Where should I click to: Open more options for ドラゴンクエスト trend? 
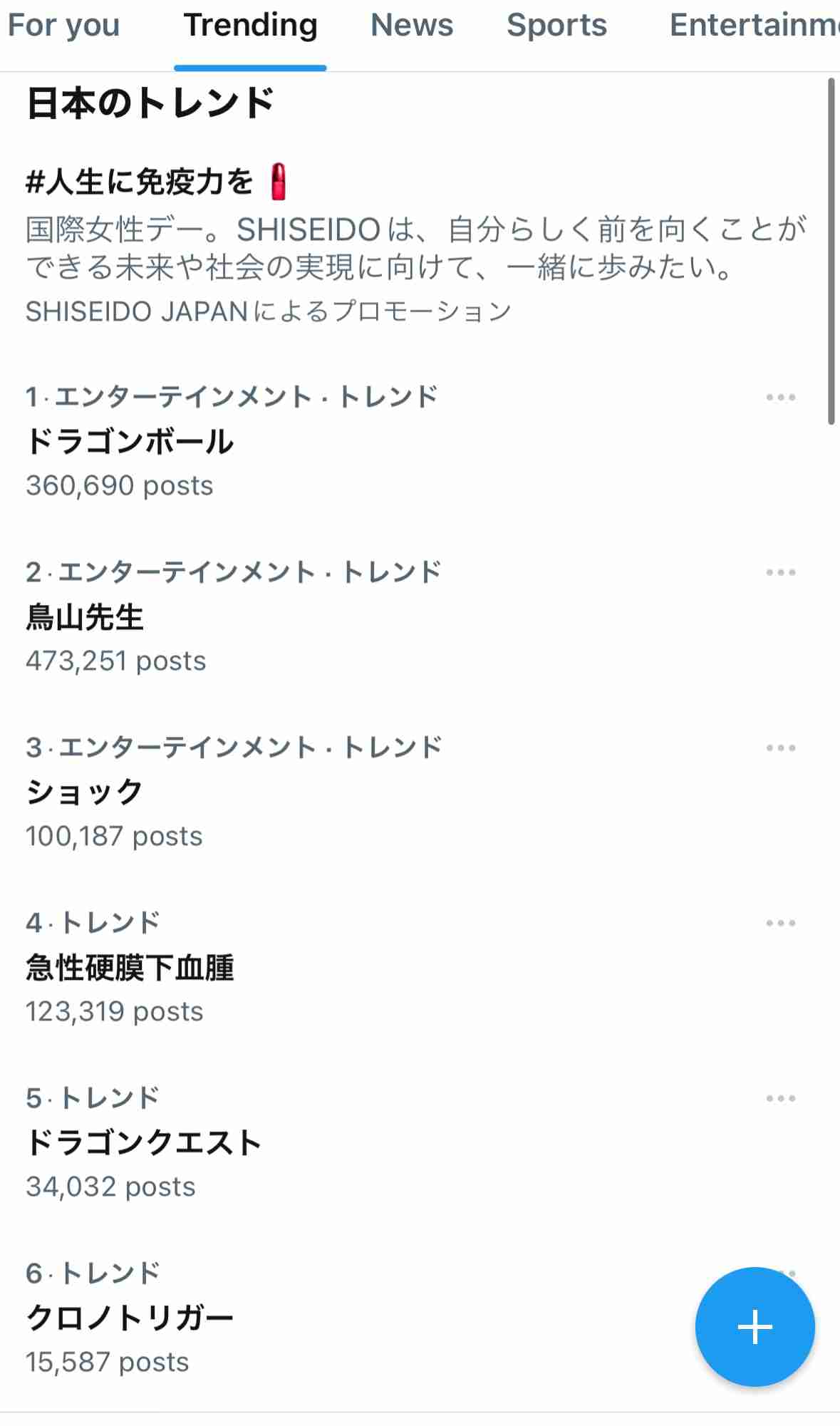781,1098
